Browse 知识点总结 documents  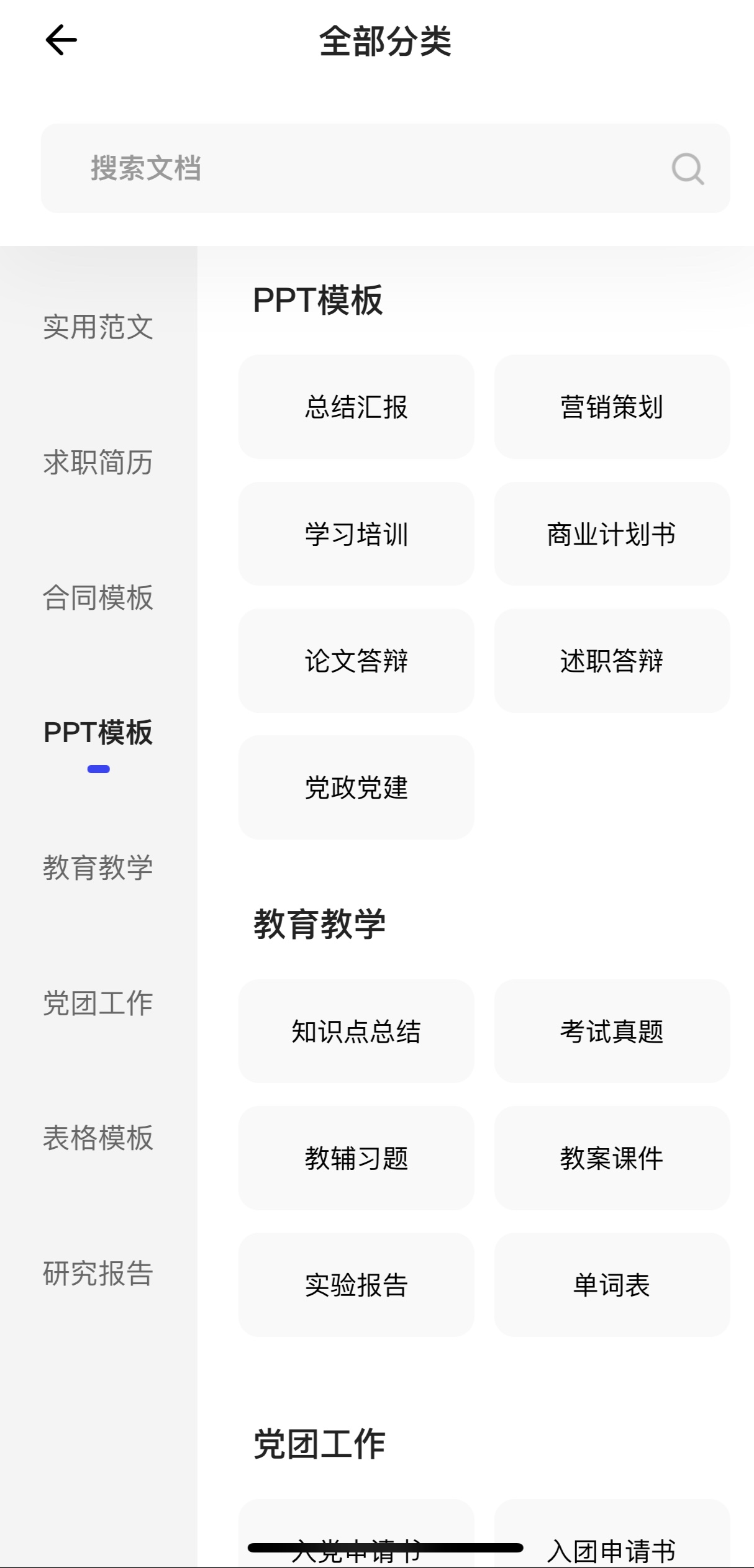tap(356, 1031)
